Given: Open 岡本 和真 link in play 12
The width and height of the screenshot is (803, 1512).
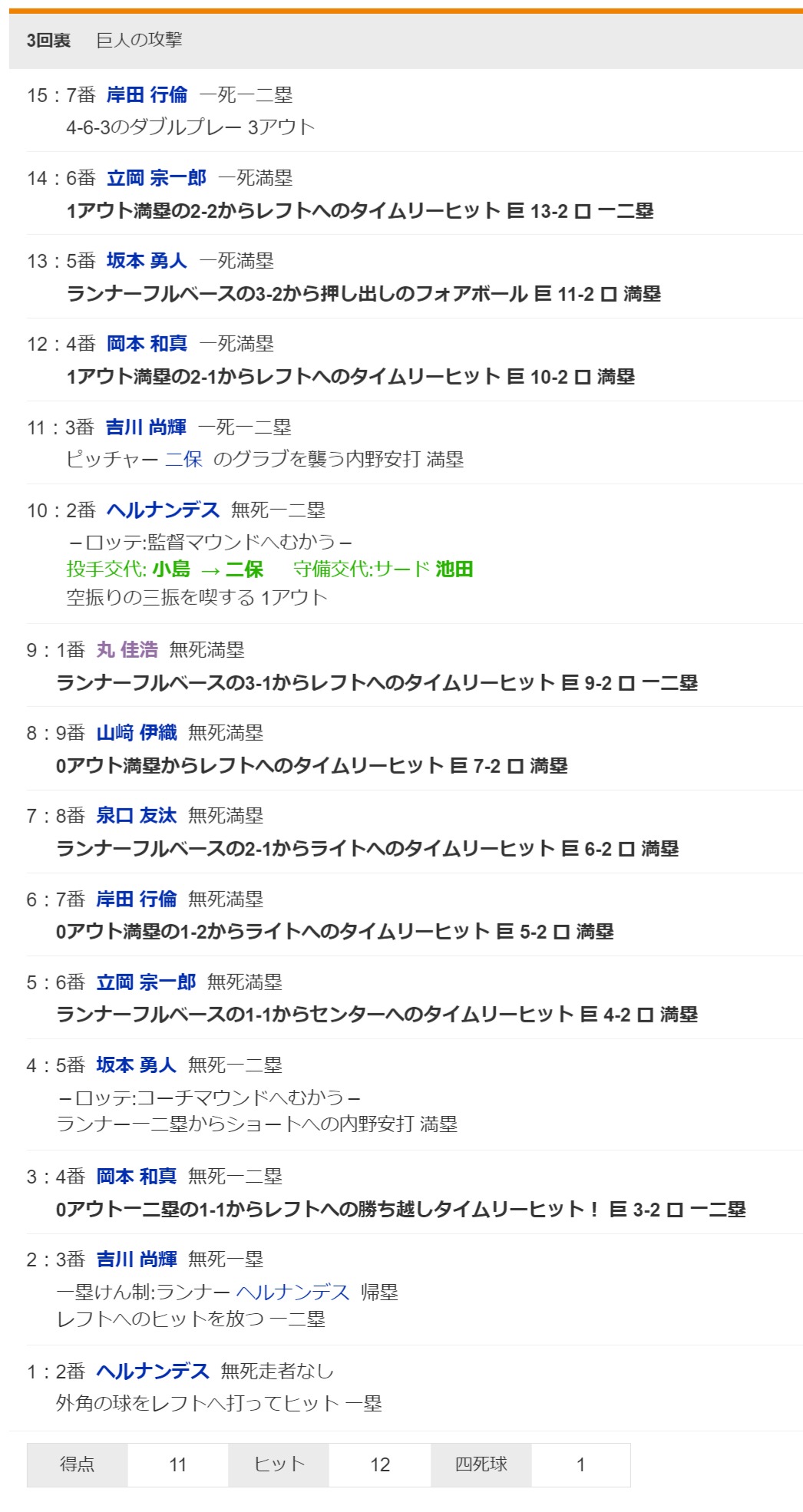Looking at the screenshot, I should click(147, 344).
